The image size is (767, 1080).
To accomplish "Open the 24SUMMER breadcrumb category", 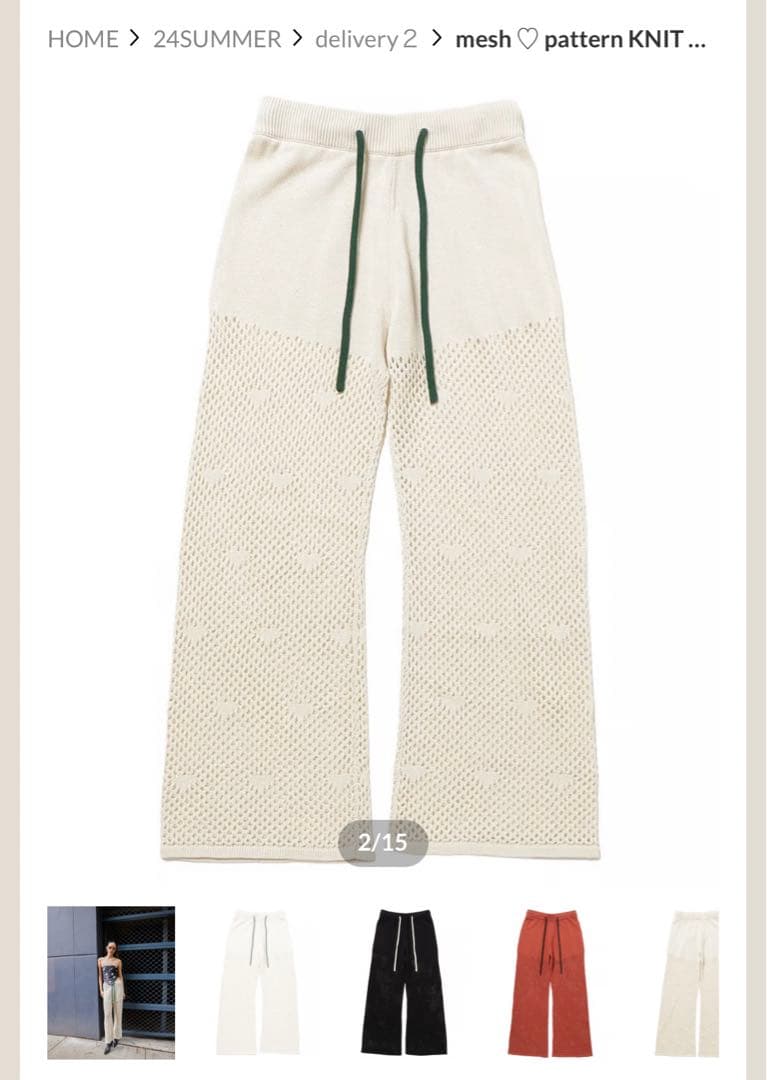I will click(217, 40).
